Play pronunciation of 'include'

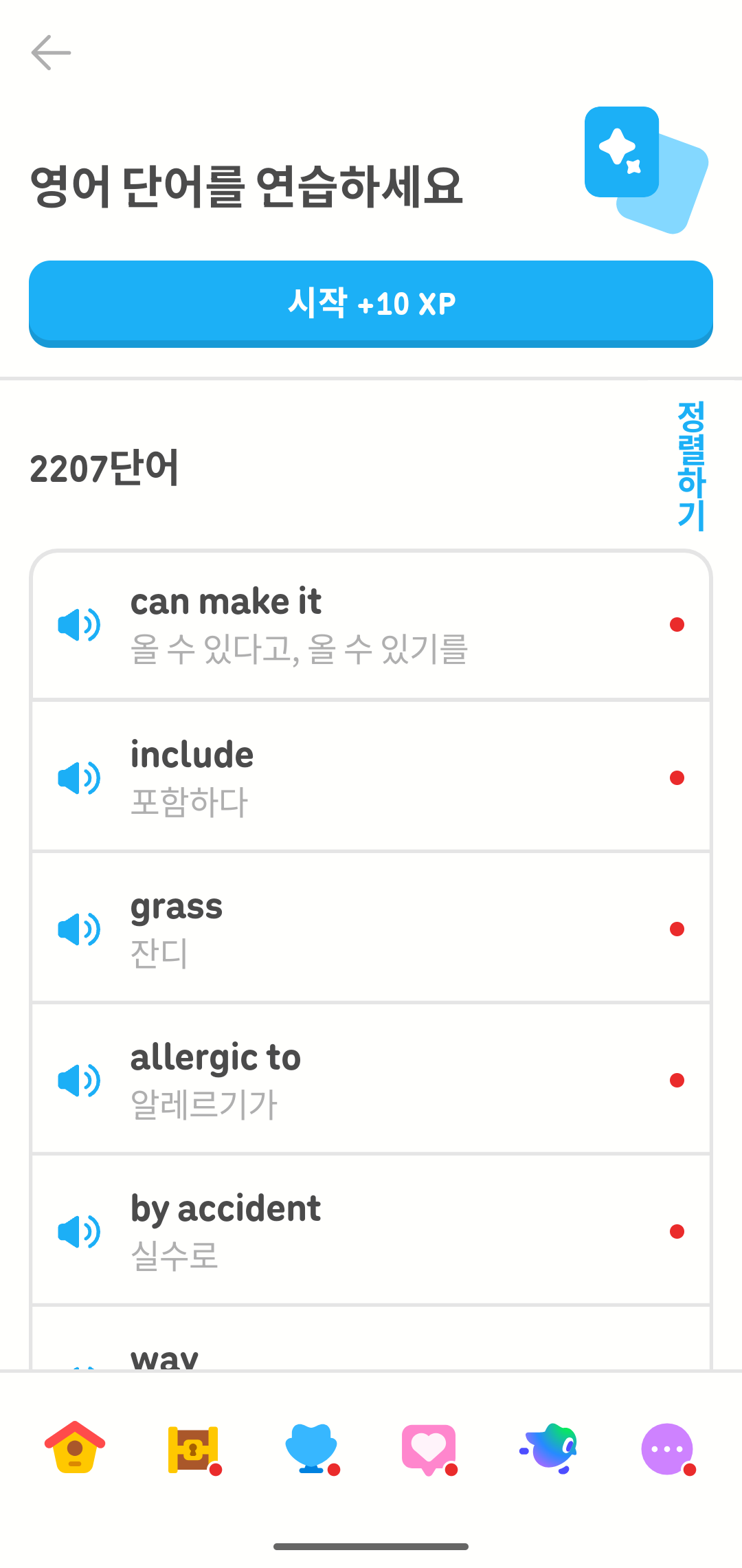pyautogui.click(x=79, y=778)
